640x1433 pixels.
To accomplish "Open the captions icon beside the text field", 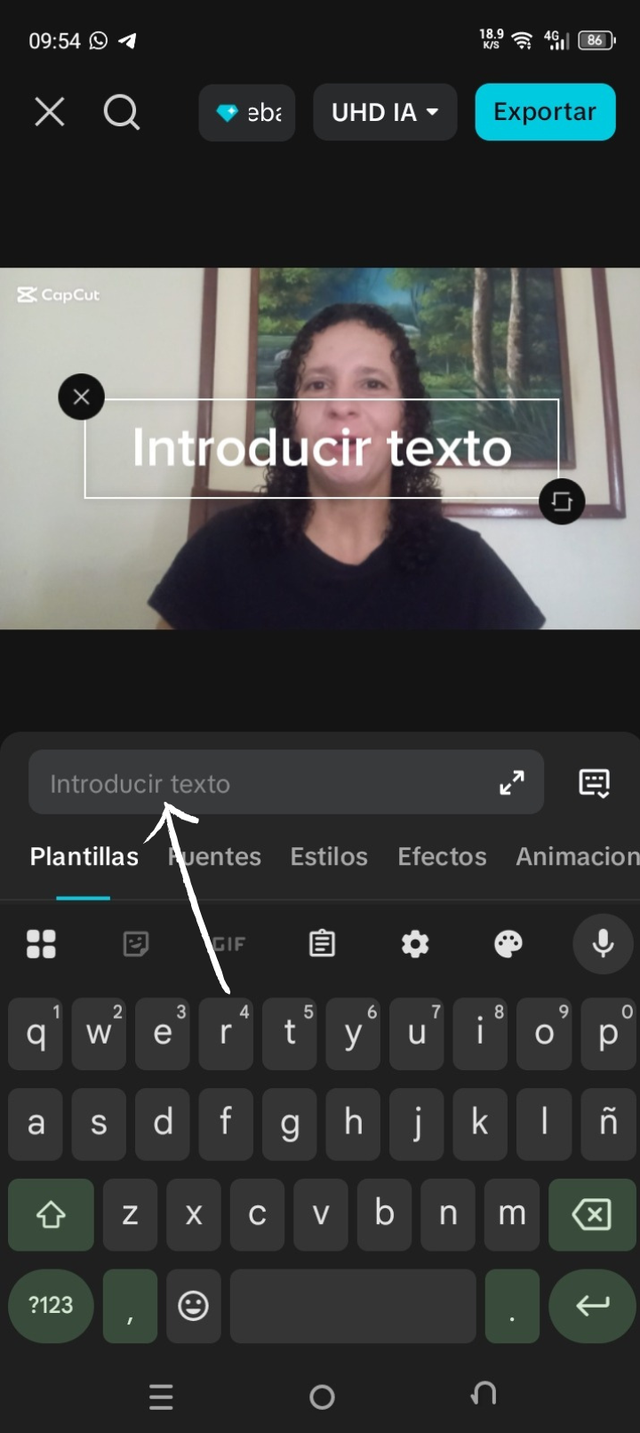I will [x=594, y=783].
